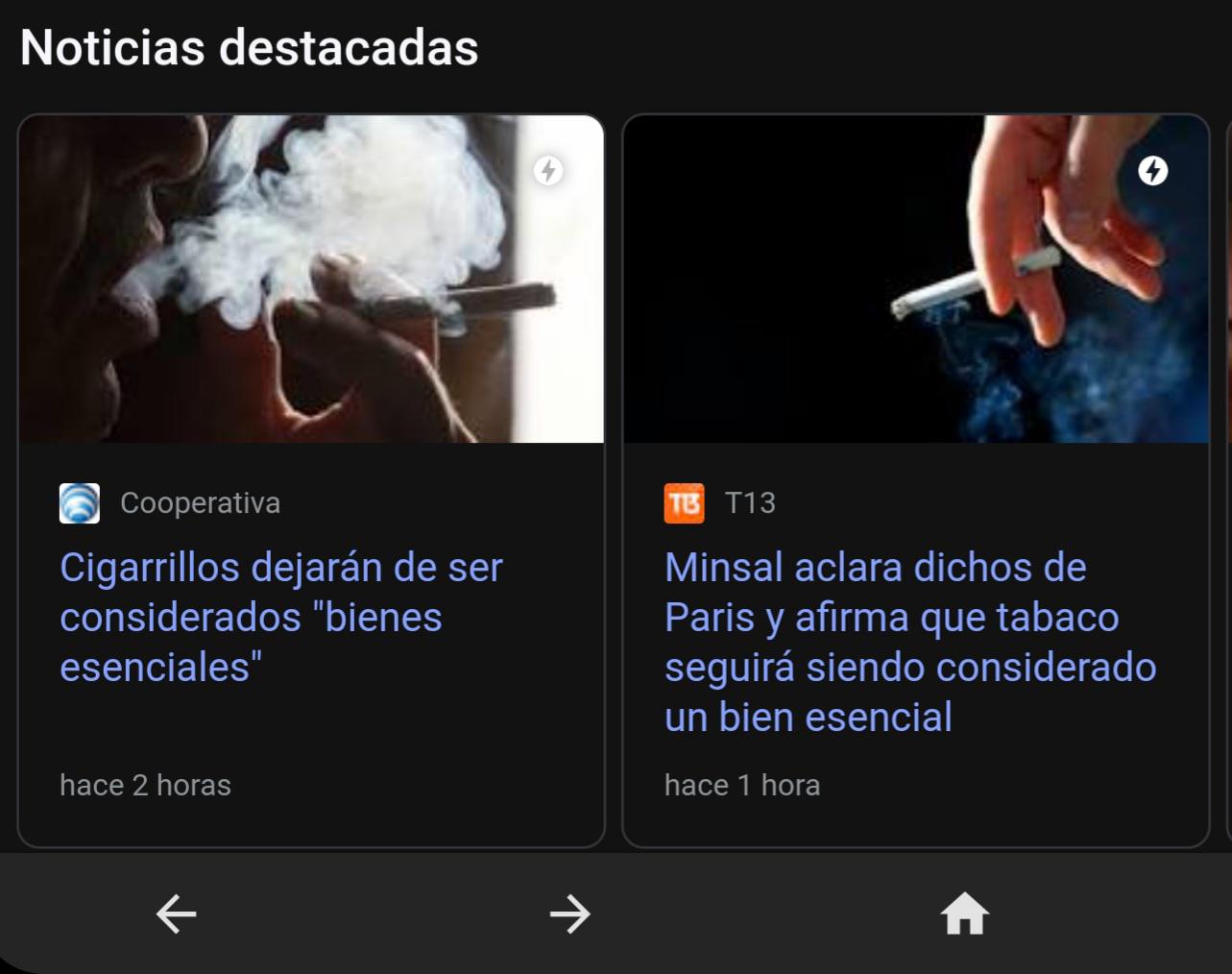Open the Cooperativa article about cigarrillos
Screen dimensions: 1232x974
click(x=280, y=617)
